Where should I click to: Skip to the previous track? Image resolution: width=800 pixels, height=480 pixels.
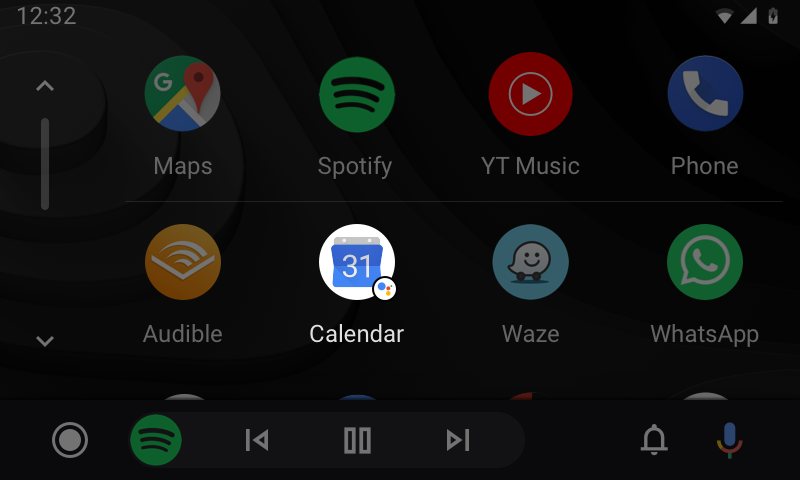point(257,440)
